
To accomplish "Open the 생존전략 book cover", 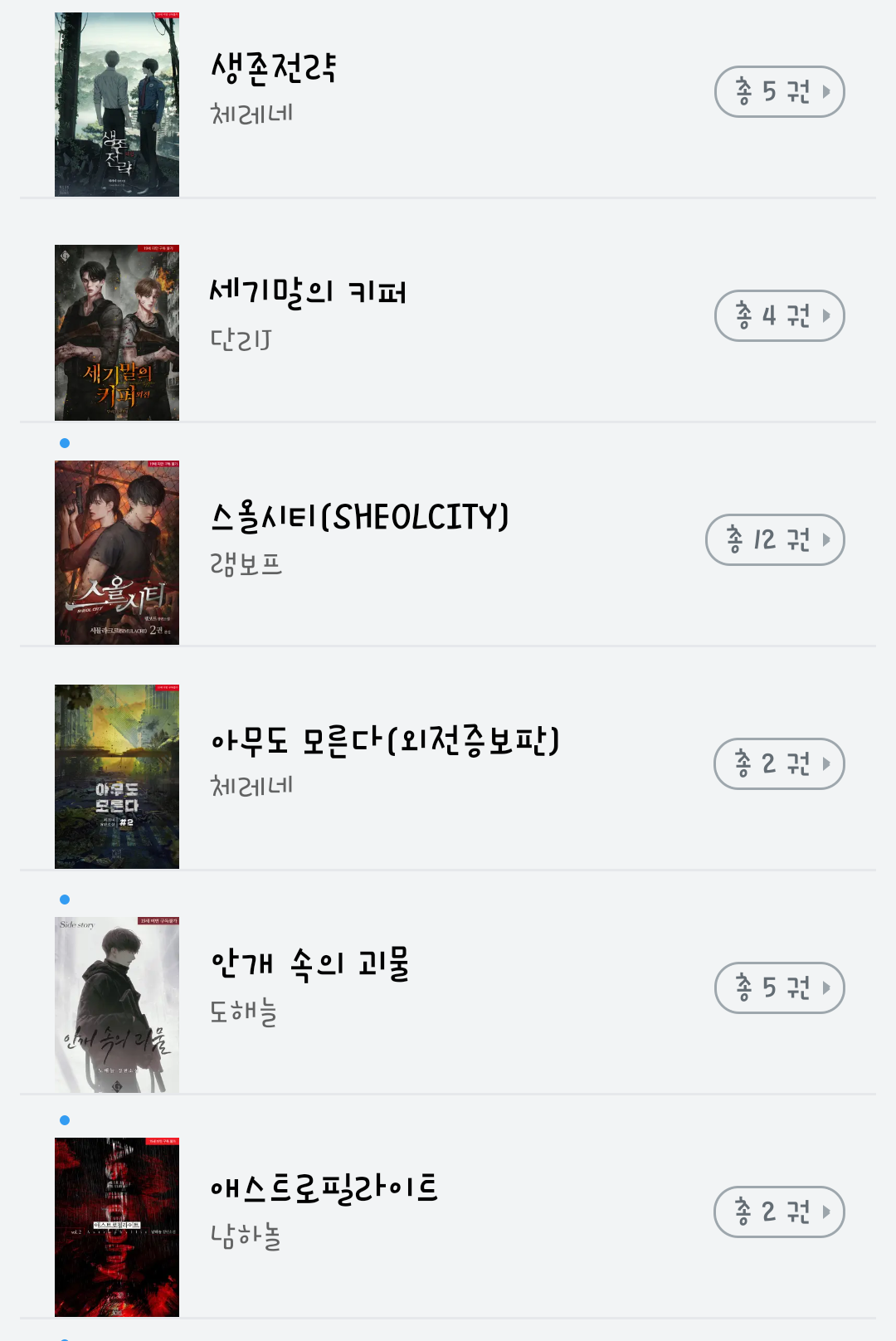I will 117,105.
